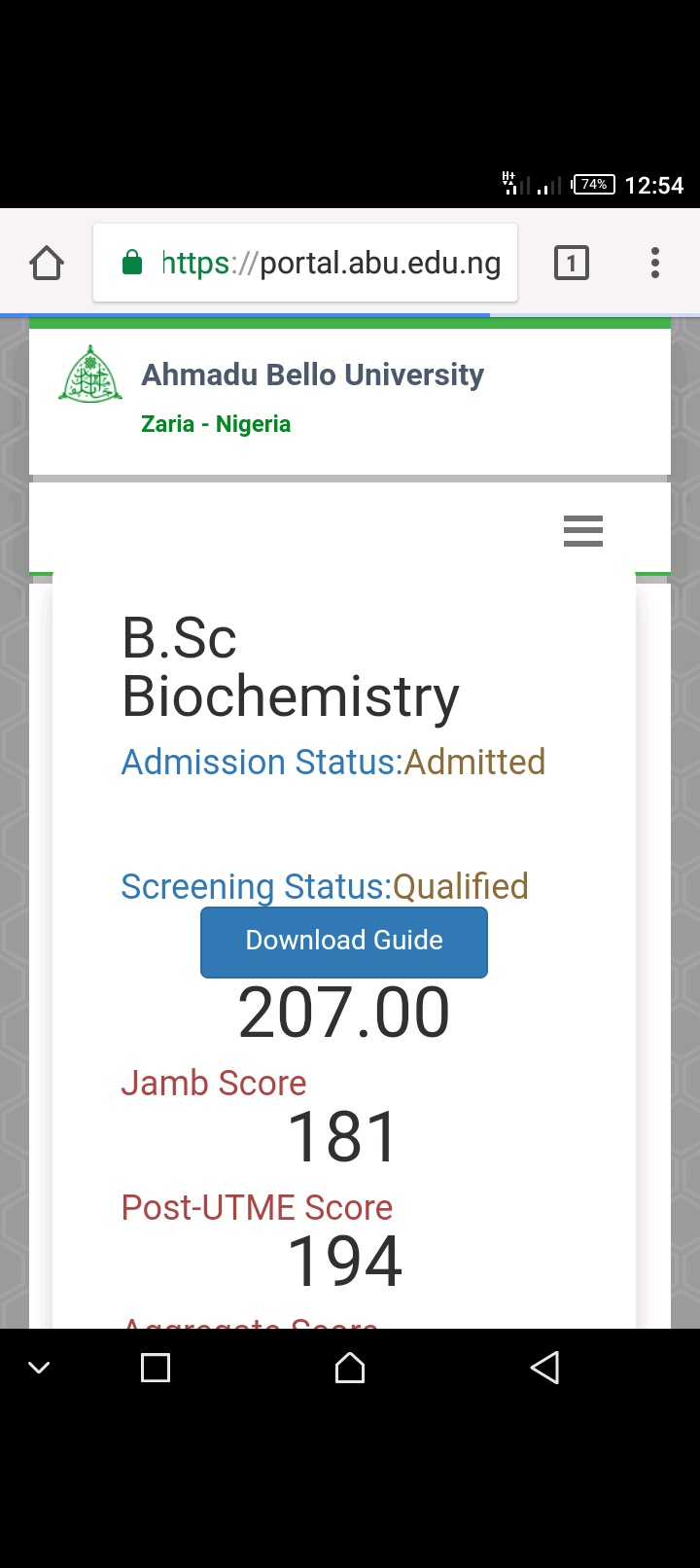The width and height of the screenshot is (700, 1568).
Task: Go to the browser home page
Action: (x=47, y=263)
